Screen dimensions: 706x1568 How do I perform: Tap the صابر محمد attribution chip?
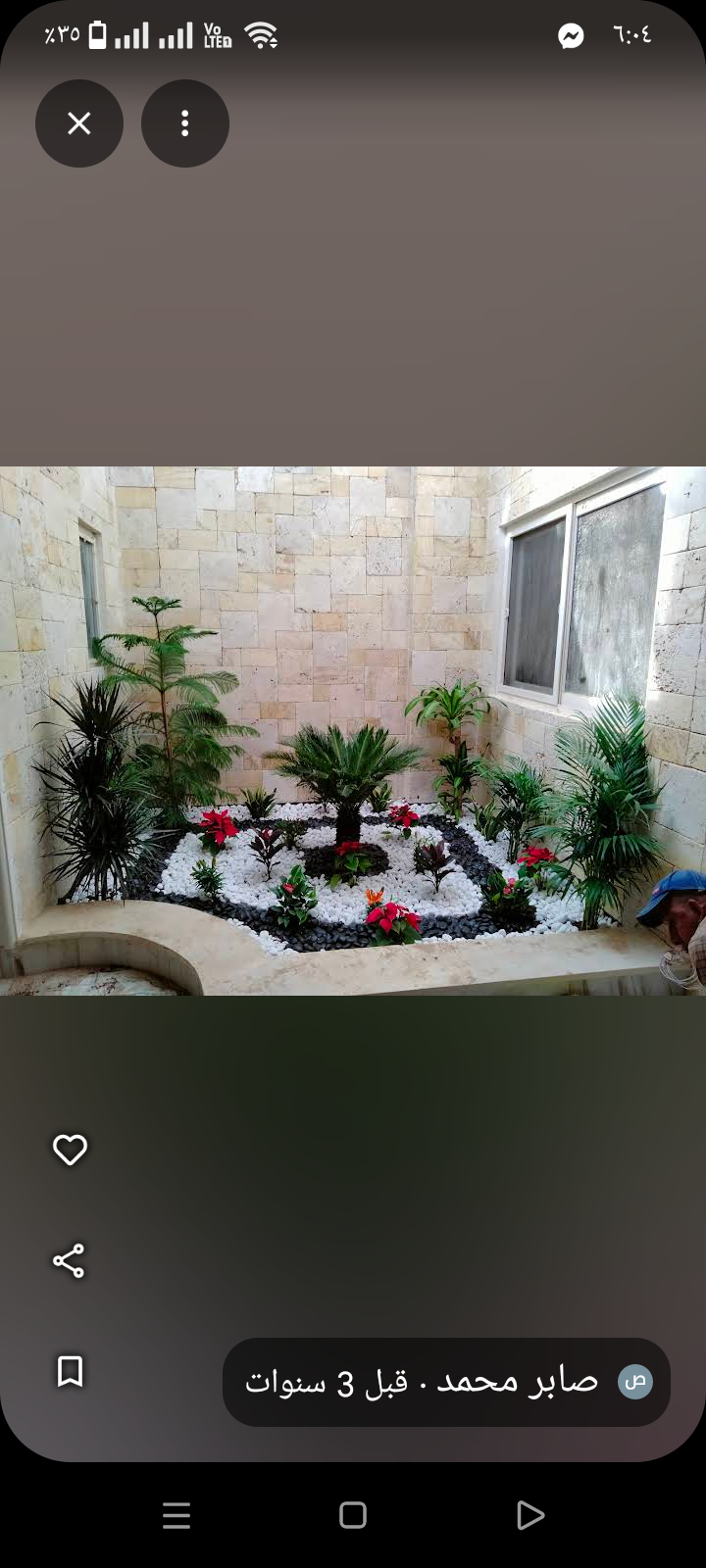[446, 1382]
